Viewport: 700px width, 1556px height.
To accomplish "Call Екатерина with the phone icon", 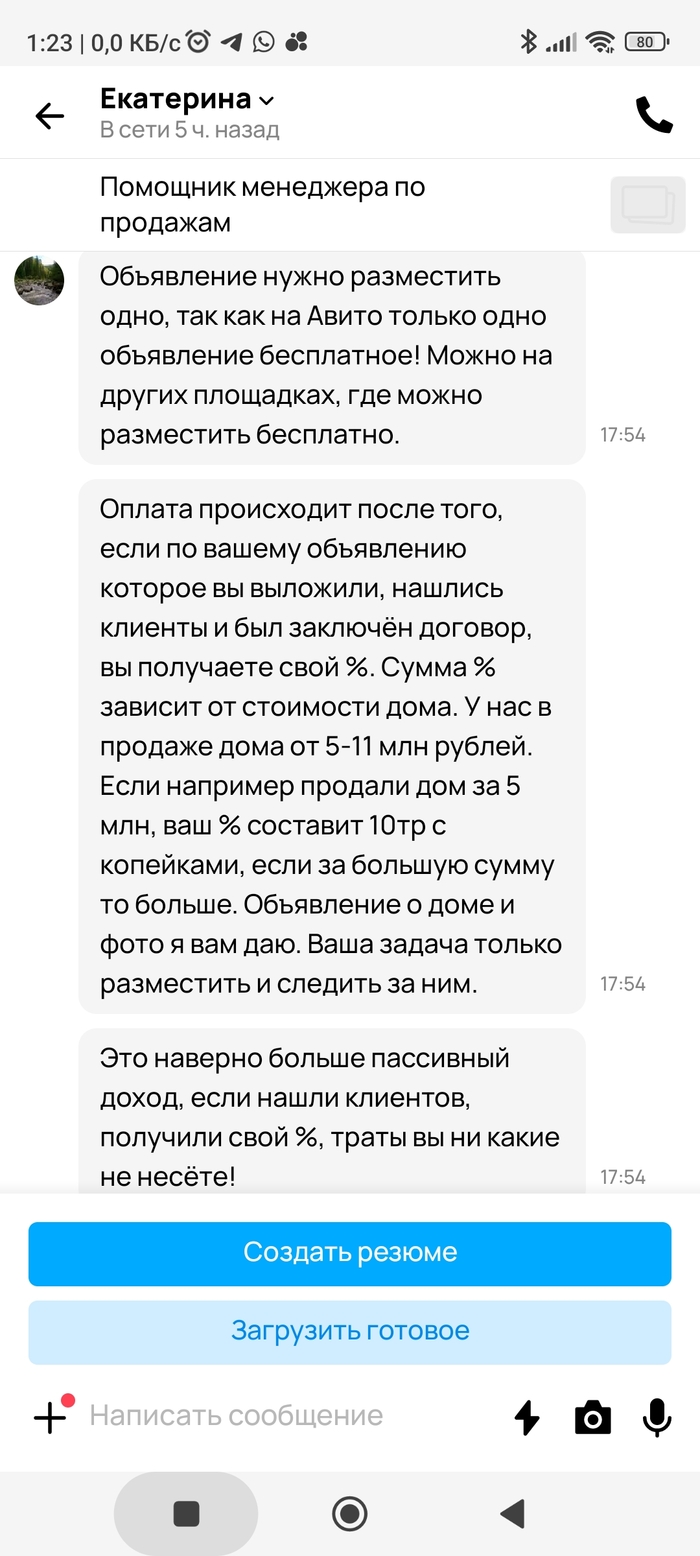I will (x=654, y=116).
